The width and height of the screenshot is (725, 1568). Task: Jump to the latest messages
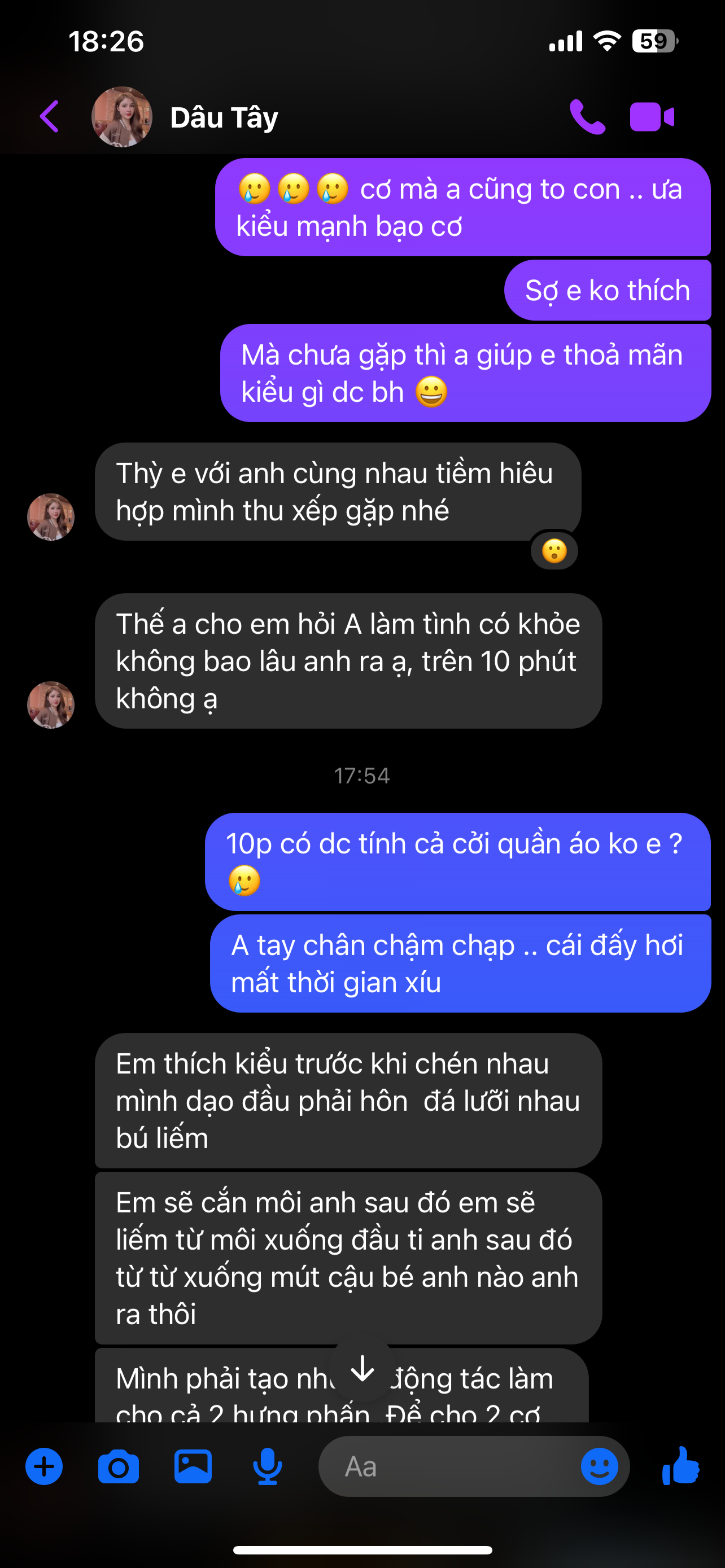pos(363,1369)
